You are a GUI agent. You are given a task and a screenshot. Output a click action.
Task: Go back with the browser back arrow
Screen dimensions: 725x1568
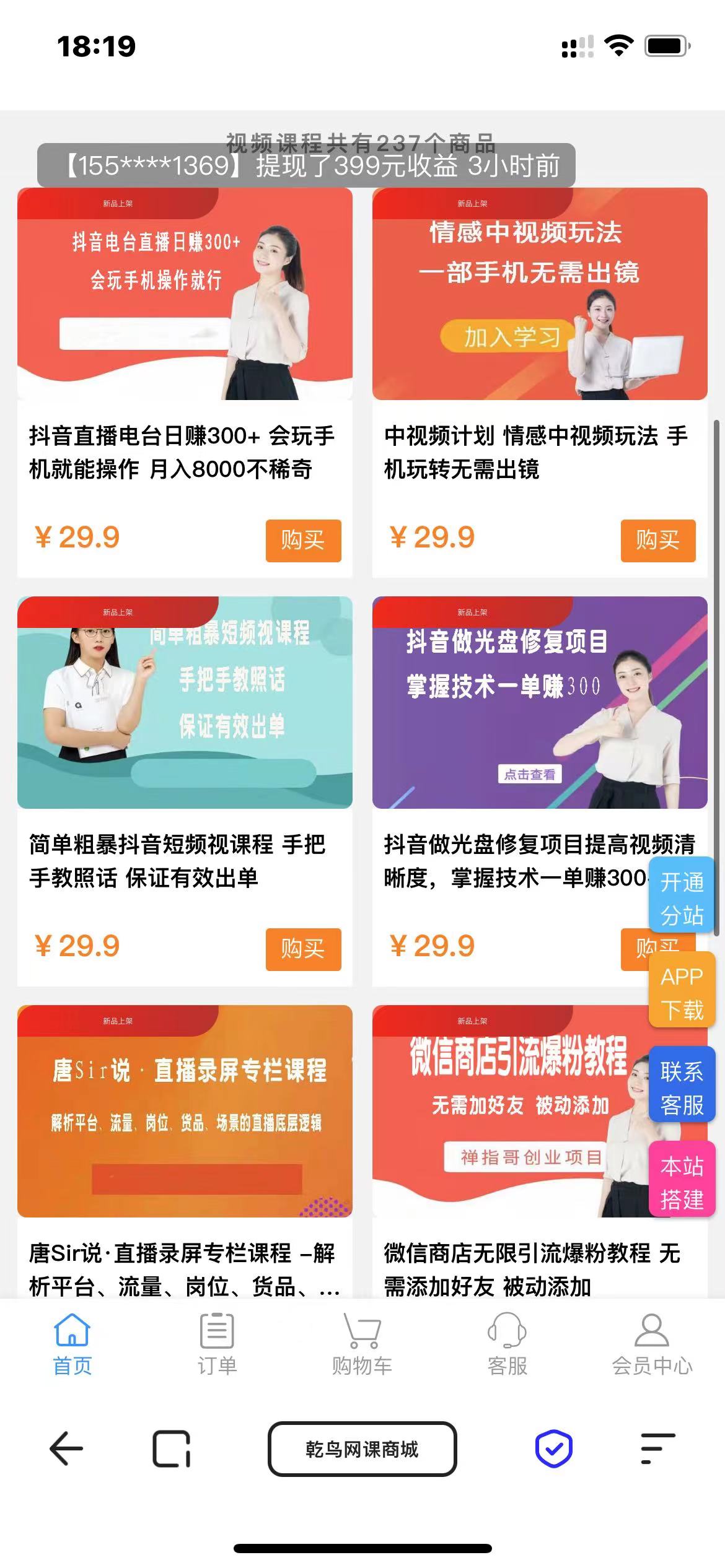(66, 1449)
